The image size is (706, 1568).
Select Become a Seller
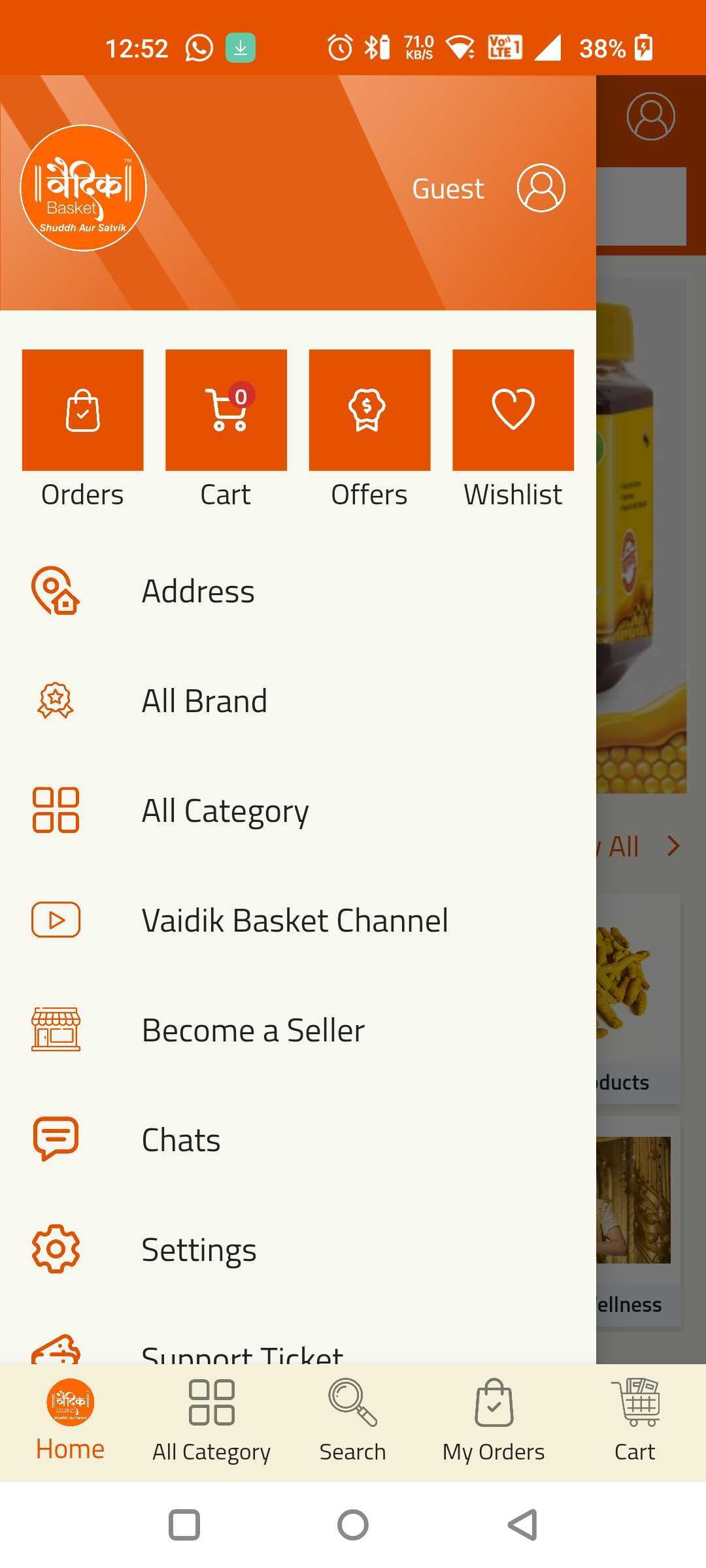[253, 1030]
